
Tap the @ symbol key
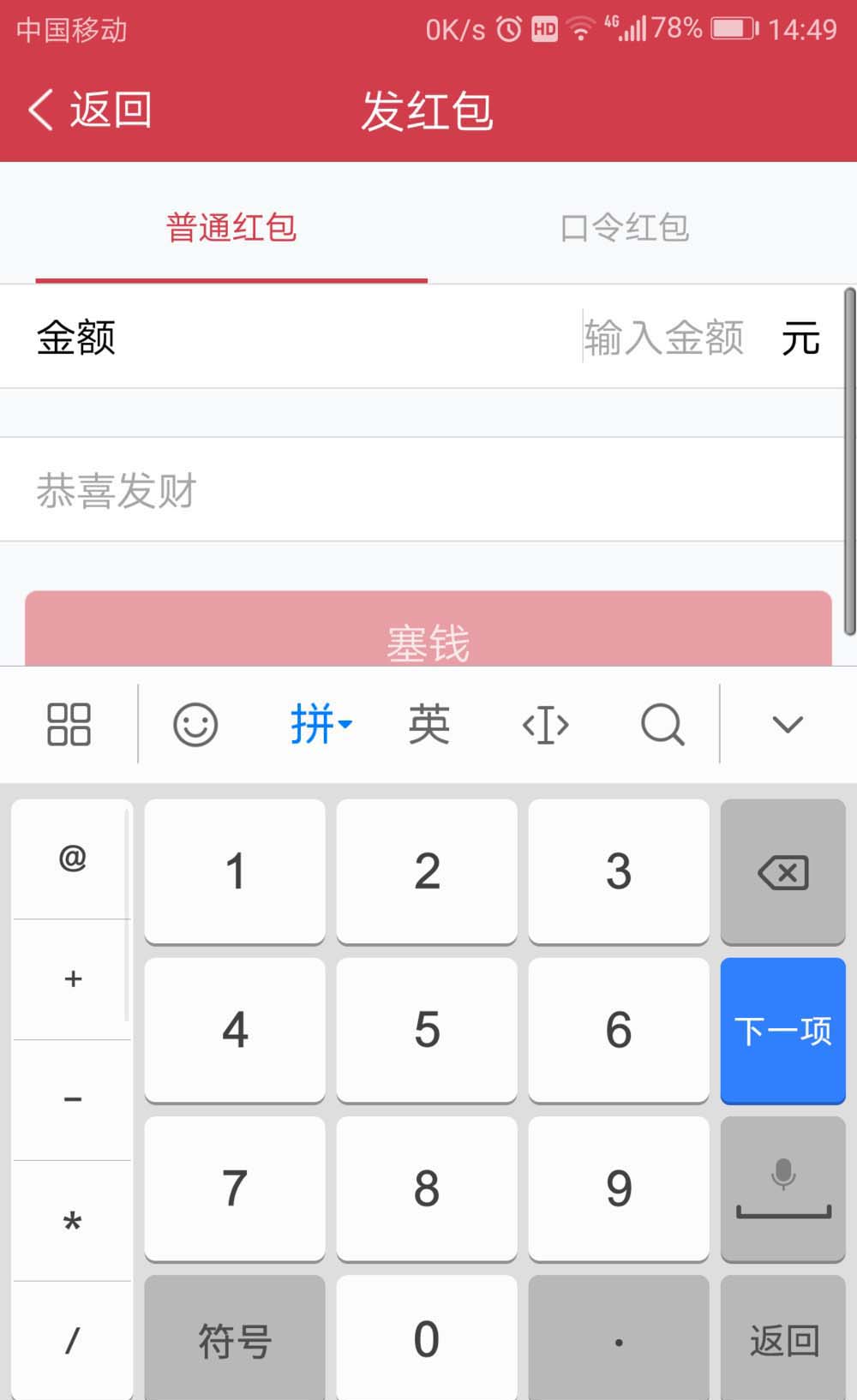73,859
